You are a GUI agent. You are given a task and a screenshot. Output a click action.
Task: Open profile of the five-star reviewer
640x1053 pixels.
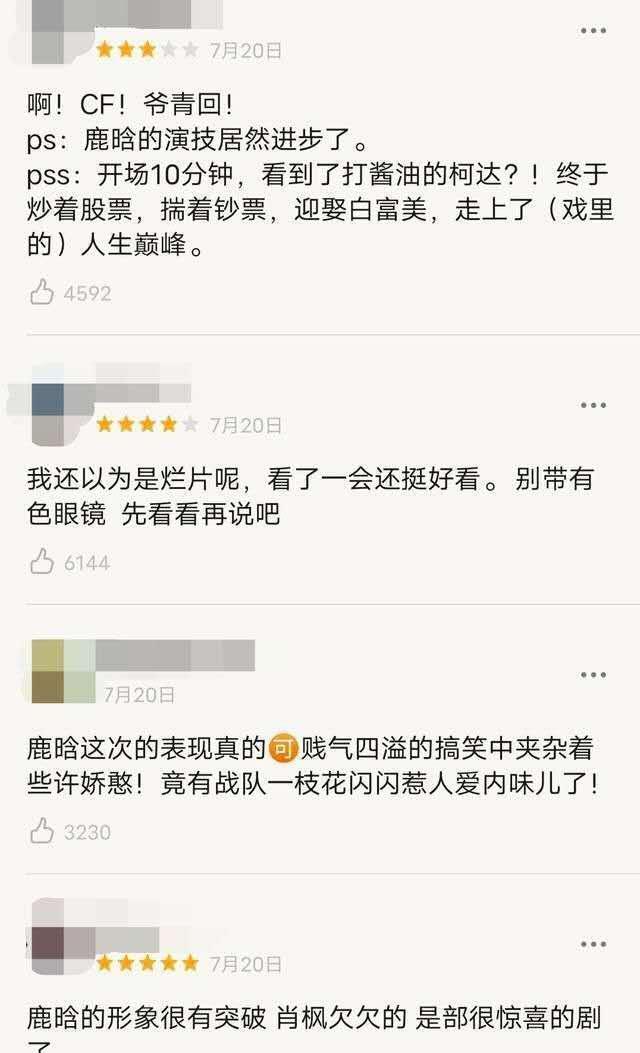click(48, 942)
